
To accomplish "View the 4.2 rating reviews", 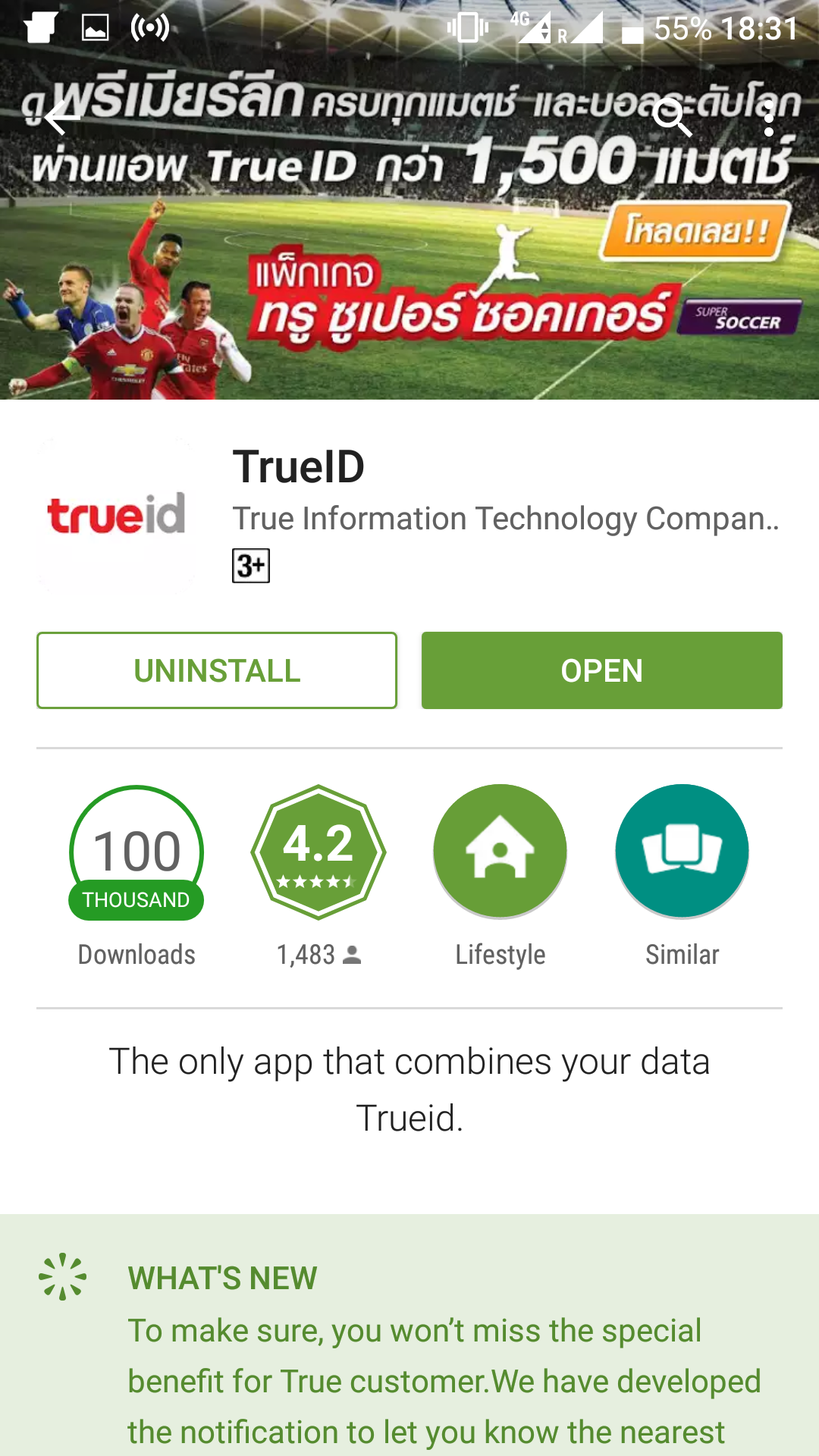I will [x=318, y=852].
